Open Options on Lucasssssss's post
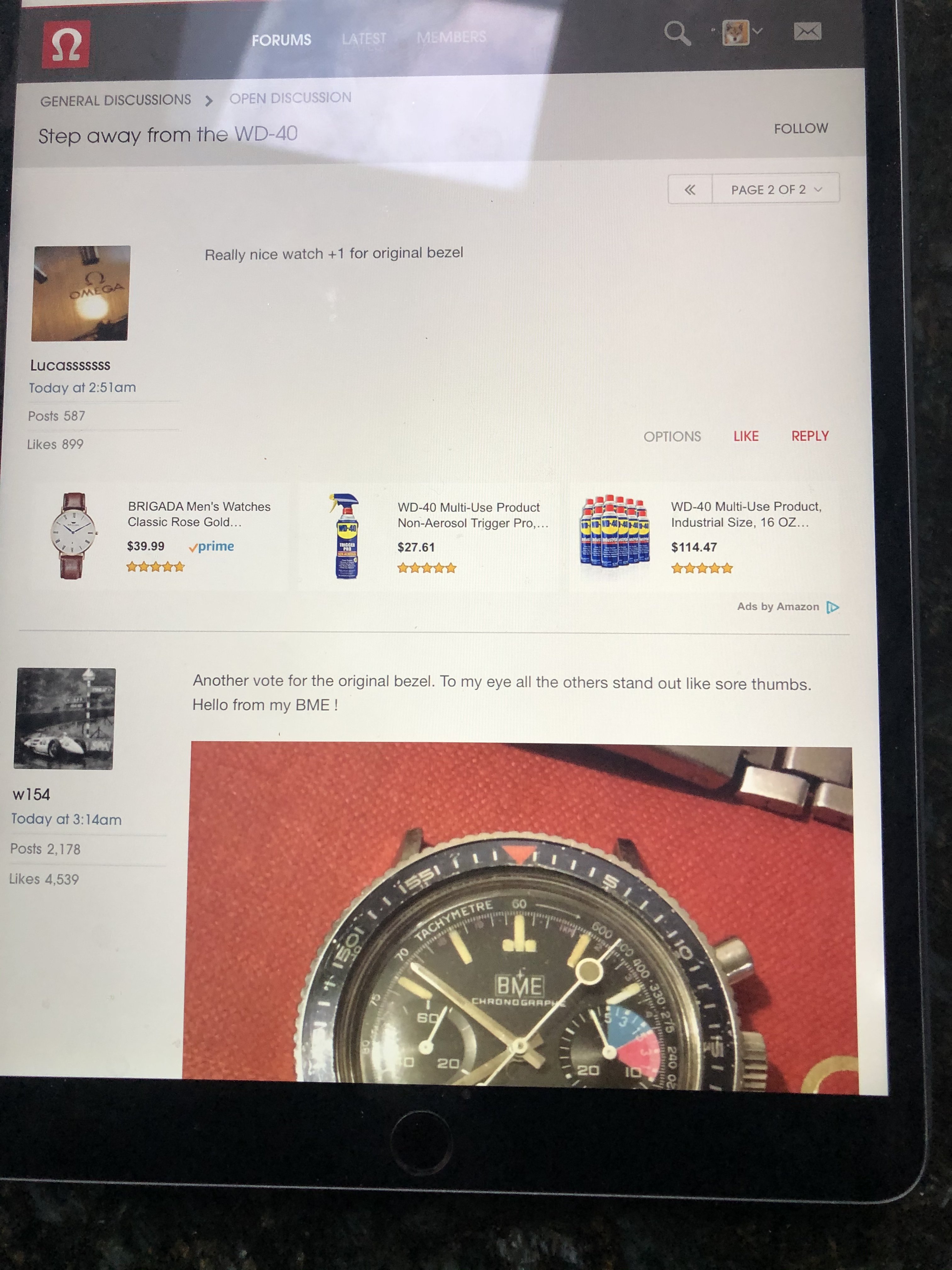952x1270 pixels. click(x=672, y=436)
